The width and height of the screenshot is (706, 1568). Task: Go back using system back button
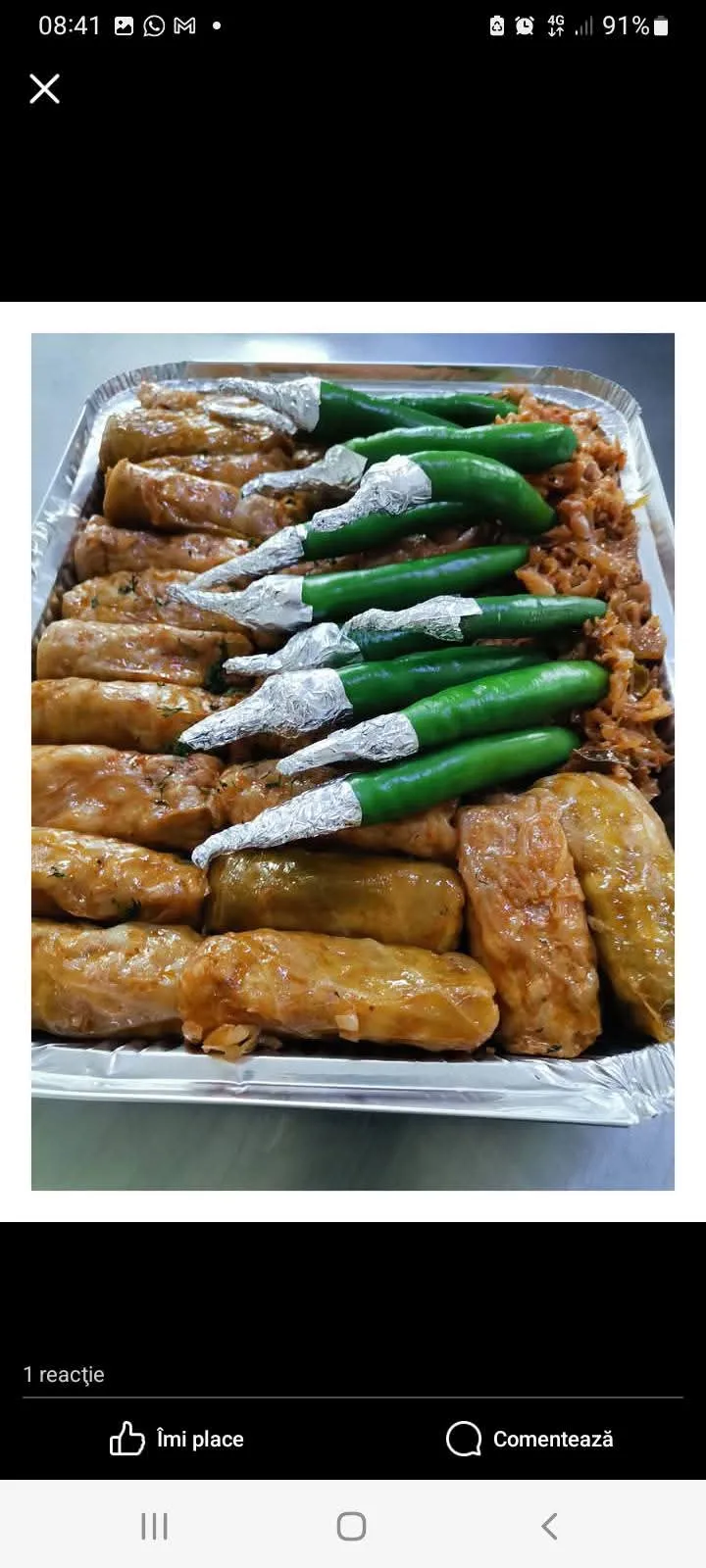pyautogui.click(x=550, y=1526)
